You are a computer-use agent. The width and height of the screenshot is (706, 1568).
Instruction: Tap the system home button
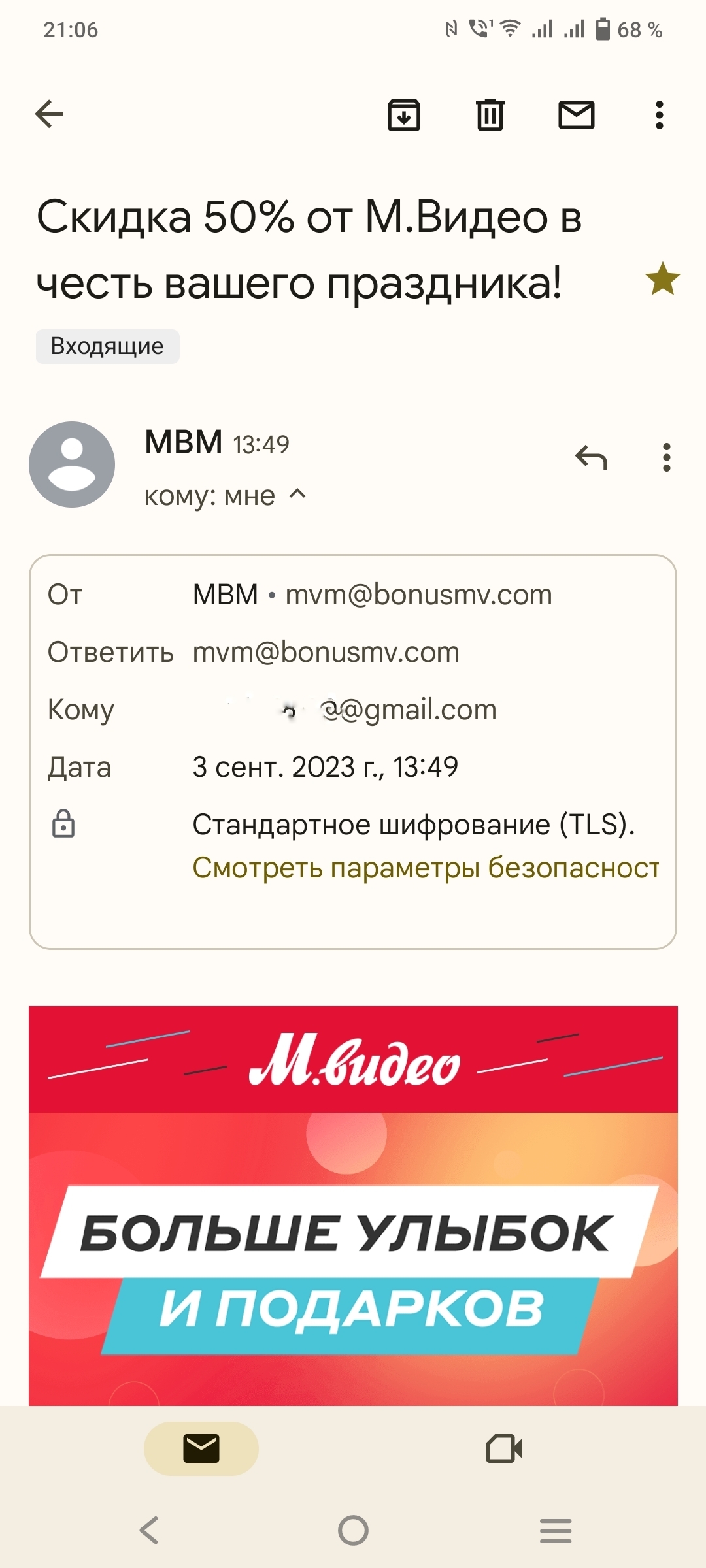click(x=353, y=1530)
